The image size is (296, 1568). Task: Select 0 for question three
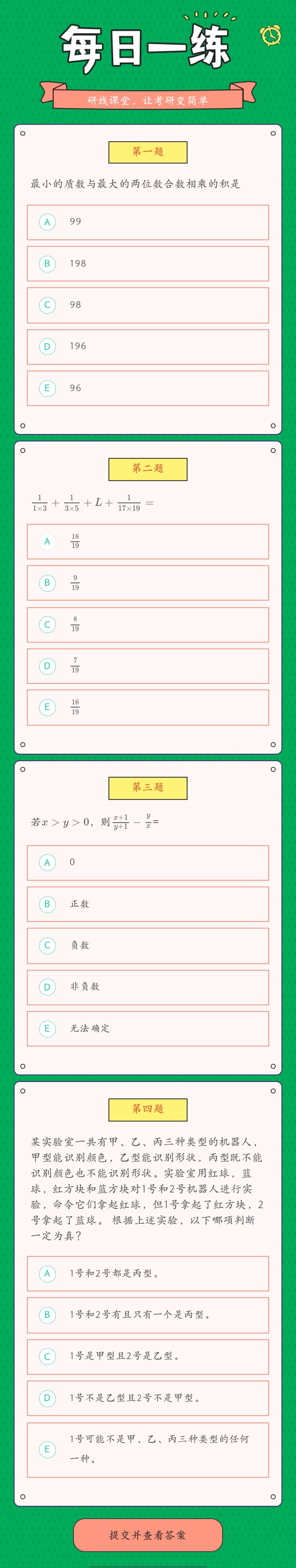click(x=148, y=863)
